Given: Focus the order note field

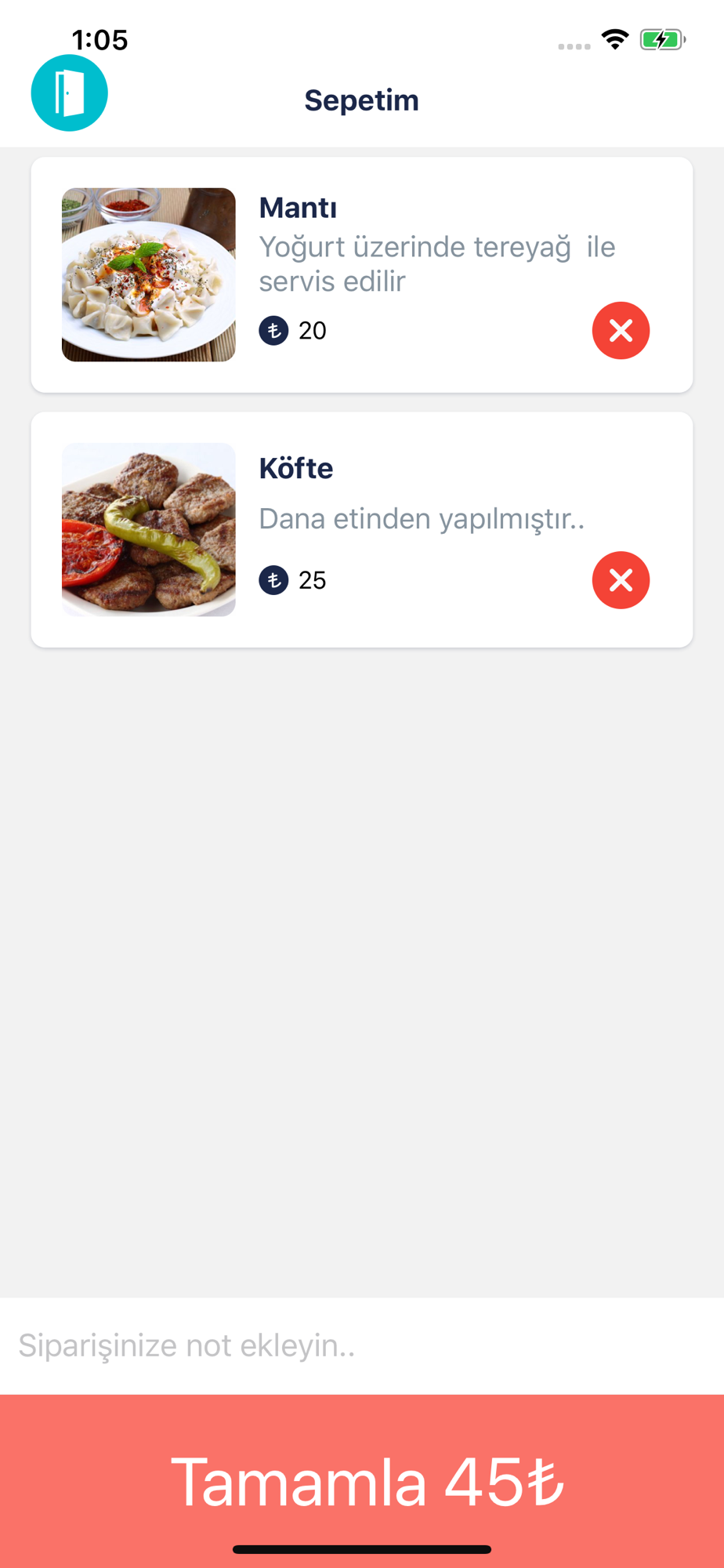Looking at the screenshot, I should click(360, 1345).
